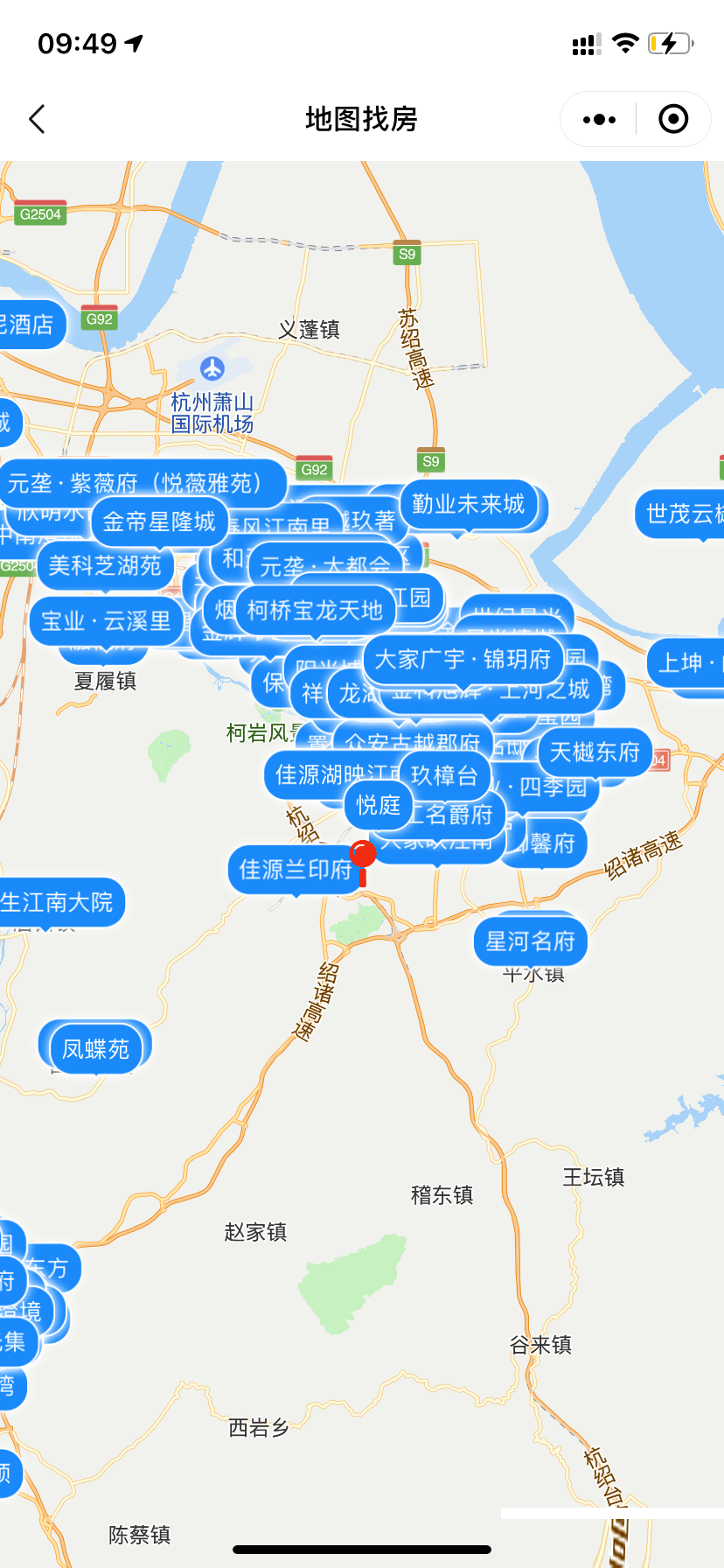Tap the 悦庭 property bubble
The height and width of the screenshot is (1568, 724).
click(378, 805)
